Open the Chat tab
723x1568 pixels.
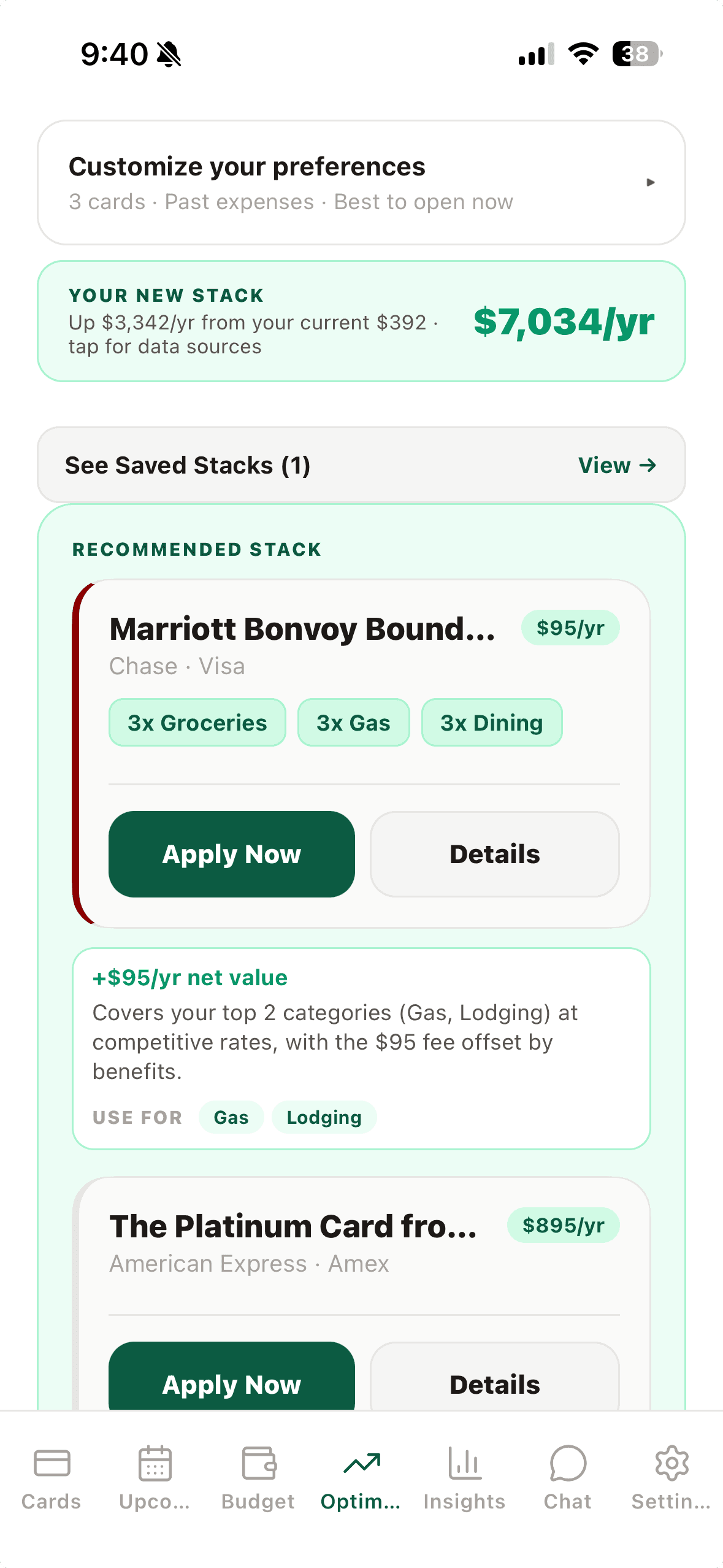coord(568,1478)
